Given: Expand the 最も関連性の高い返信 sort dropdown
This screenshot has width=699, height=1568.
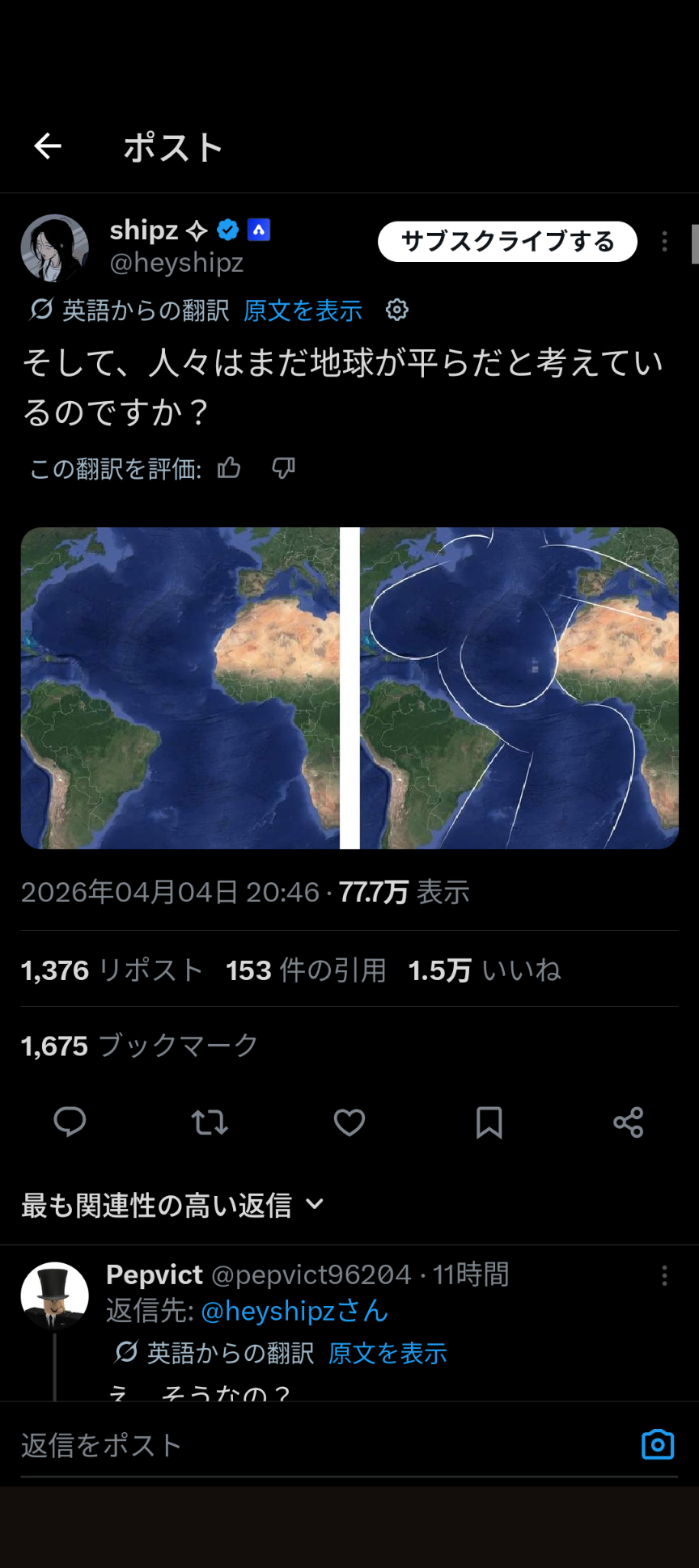Looking at the screenshot, I should point(172,1205).
